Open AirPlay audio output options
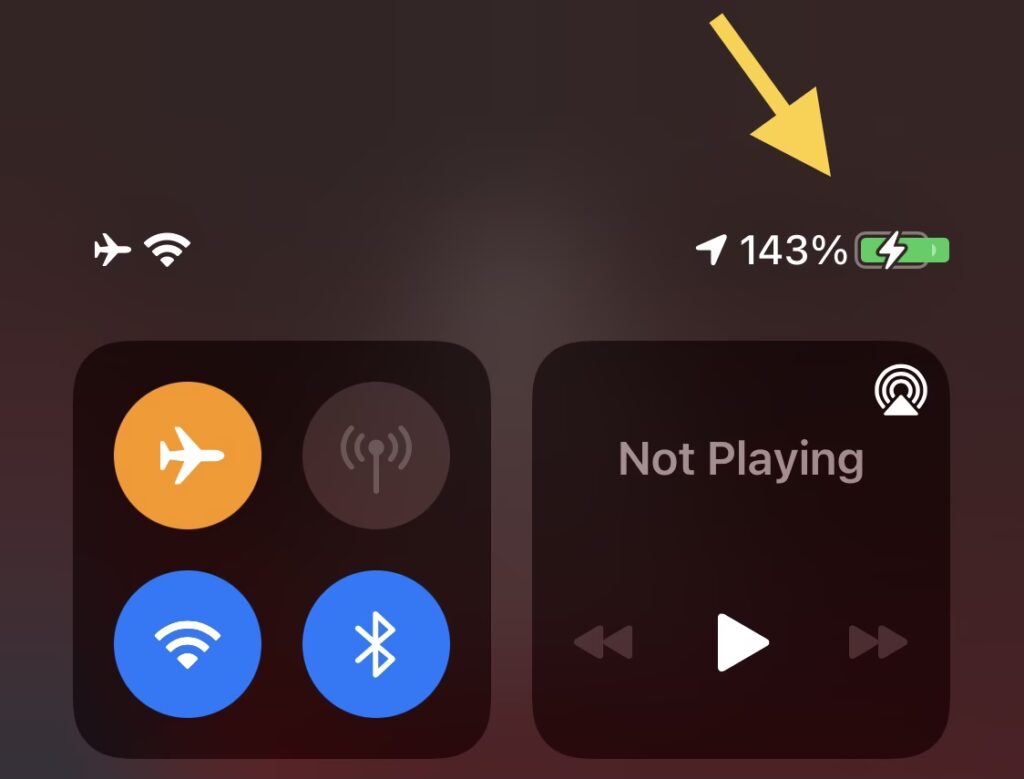1024x779 pixels. point(900,391)
